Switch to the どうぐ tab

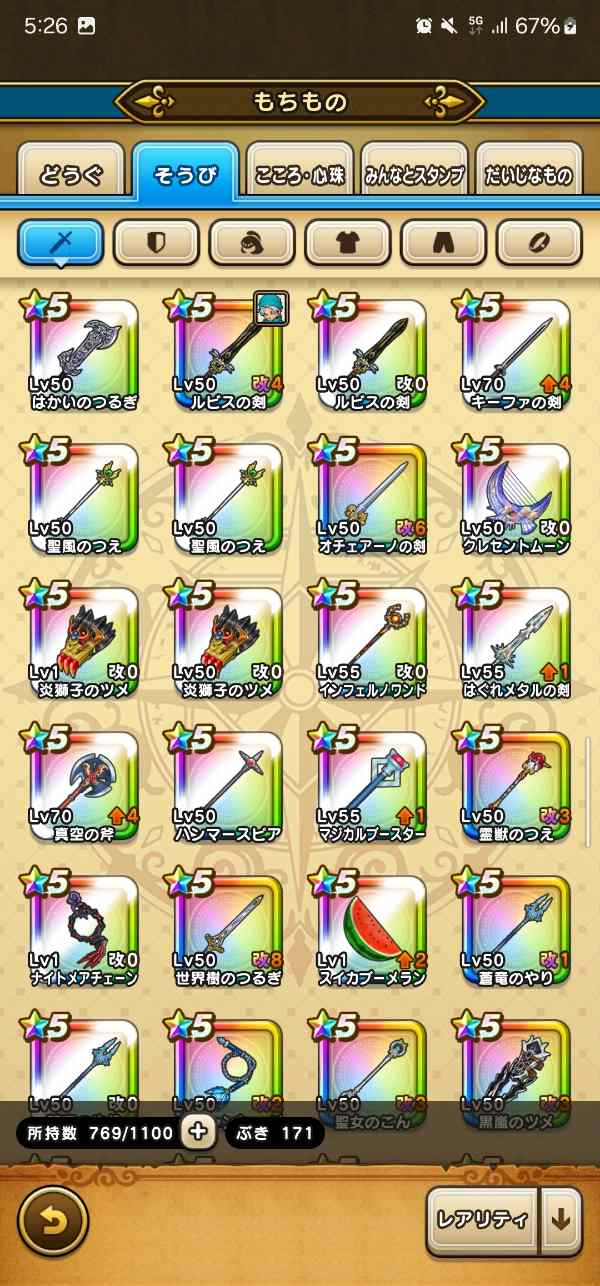pos(71,175)
